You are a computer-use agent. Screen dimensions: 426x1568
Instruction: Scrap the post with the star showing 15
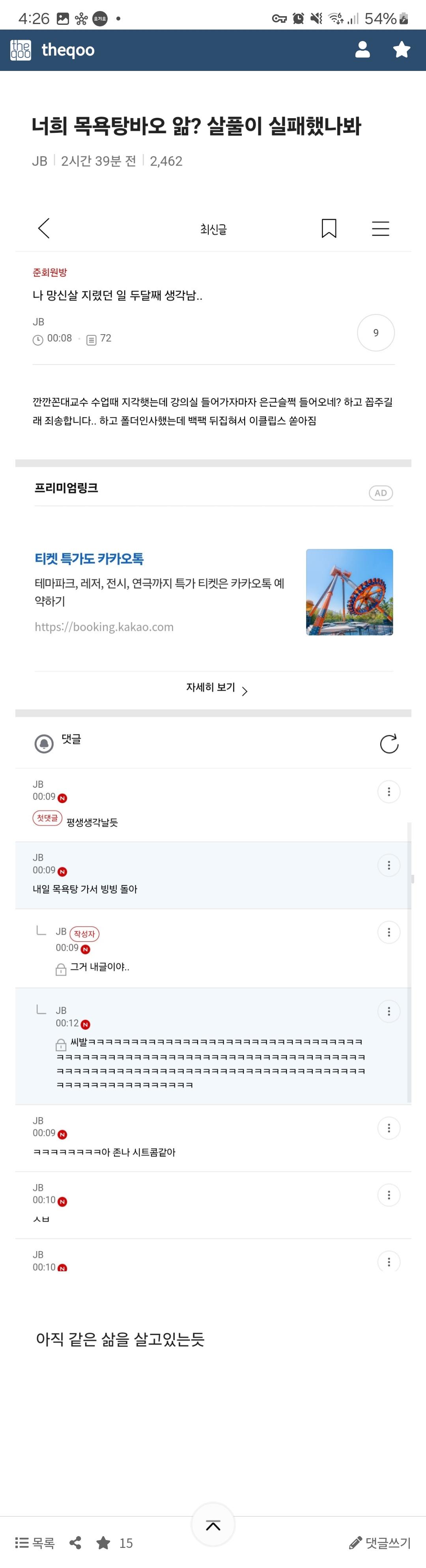tap(104, 1542)
